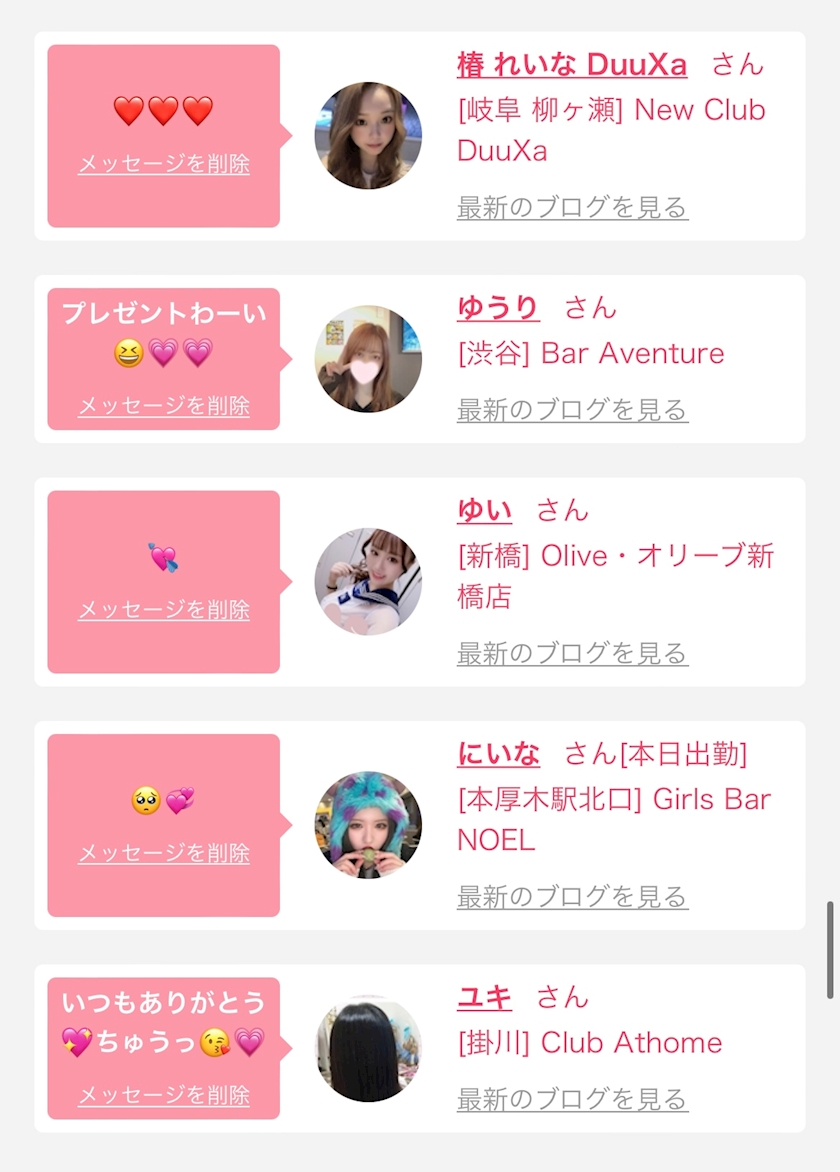This screenshot has height=1172, width=840.
Task: Open ユキ's profile name link
Action: pos(484,998)
